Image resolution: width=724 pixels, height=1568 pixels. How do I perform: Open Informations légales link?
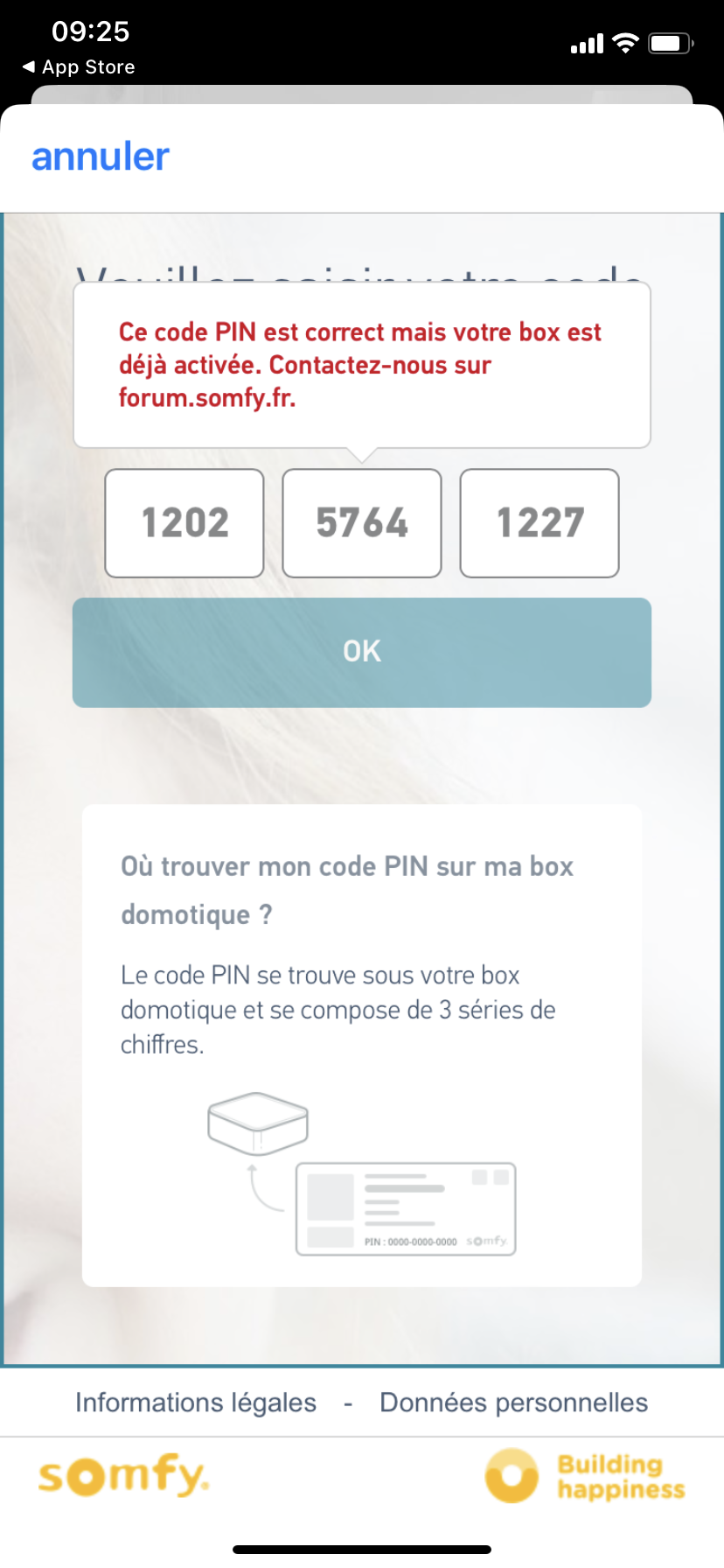click(x=196, y=1403)
